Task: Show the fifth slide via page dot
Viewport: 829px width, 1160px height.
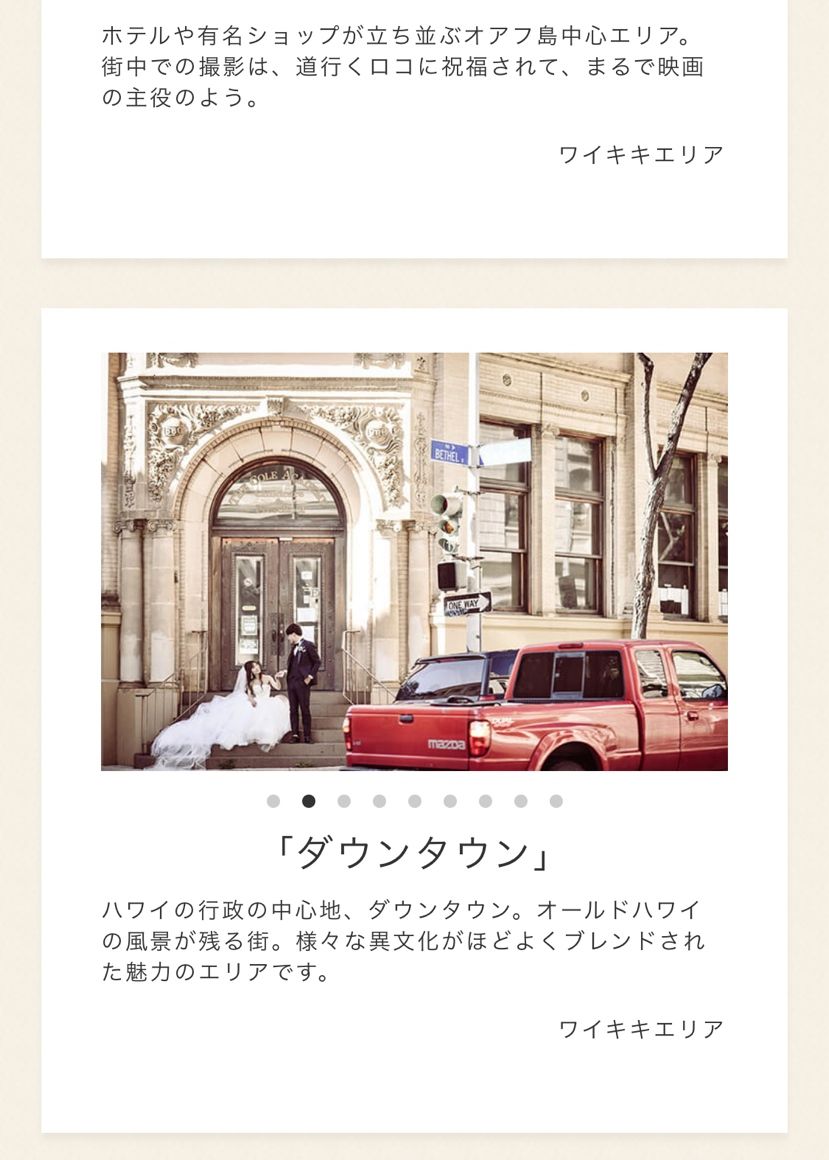Action: coord(415,801)
